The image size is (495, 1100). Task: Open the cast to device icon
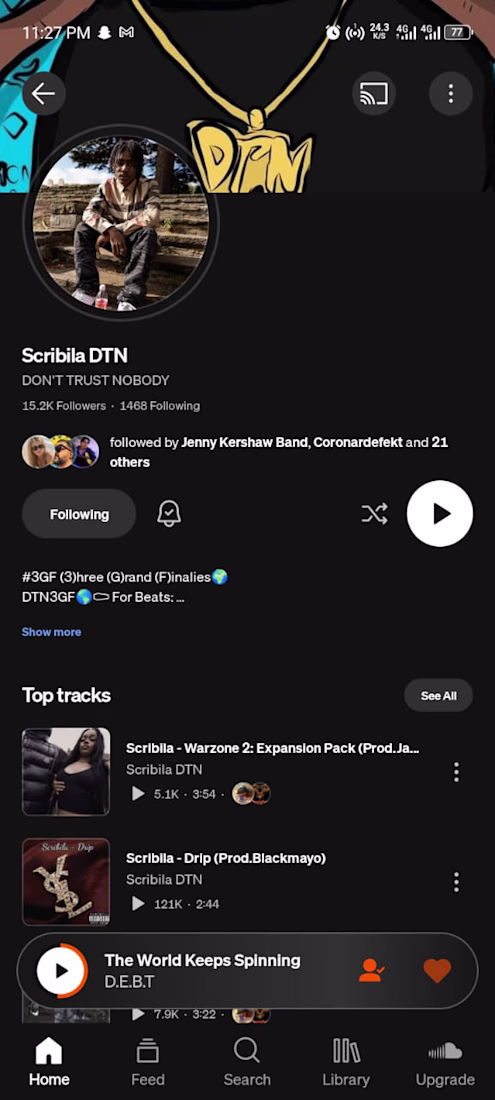pos(374,93)
